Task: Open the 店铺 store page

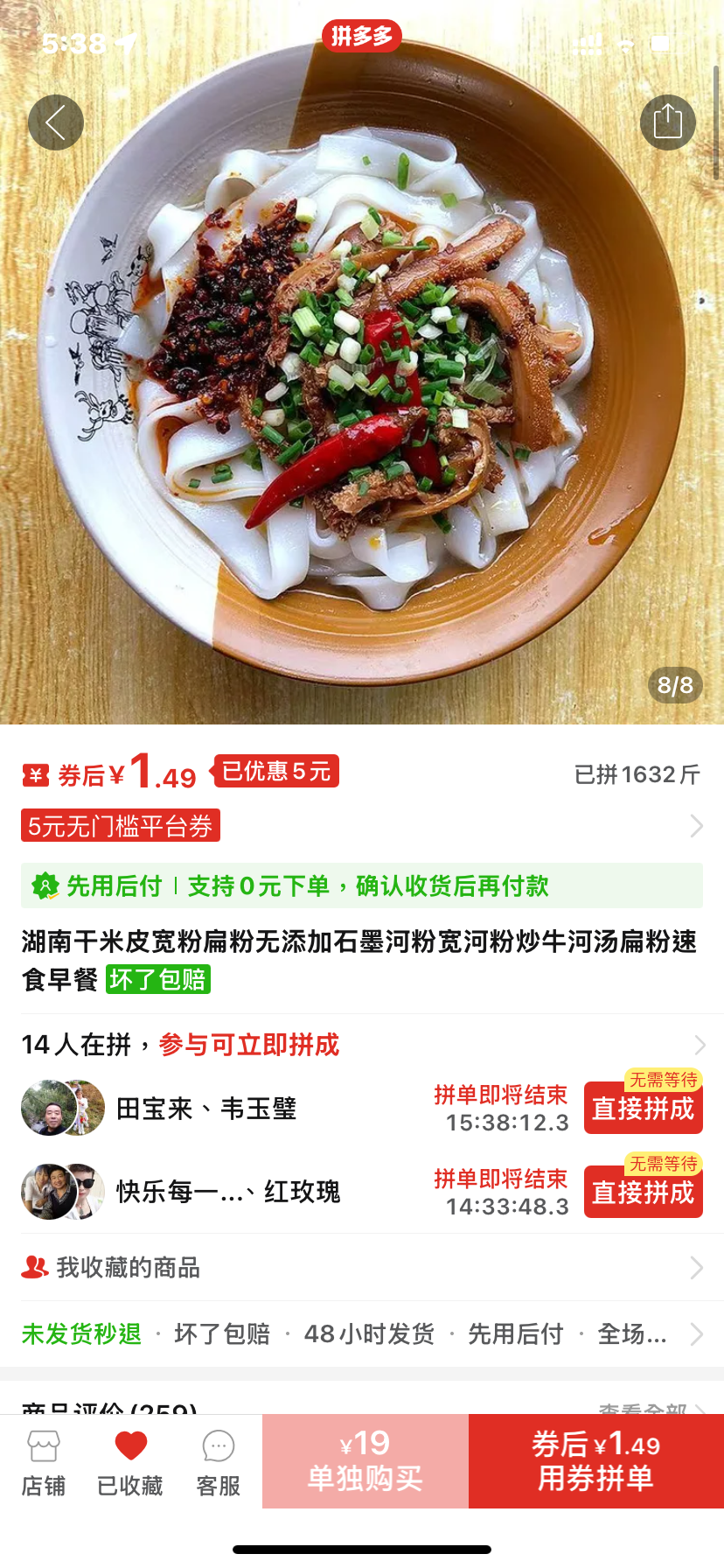Action: point(44,1459)
